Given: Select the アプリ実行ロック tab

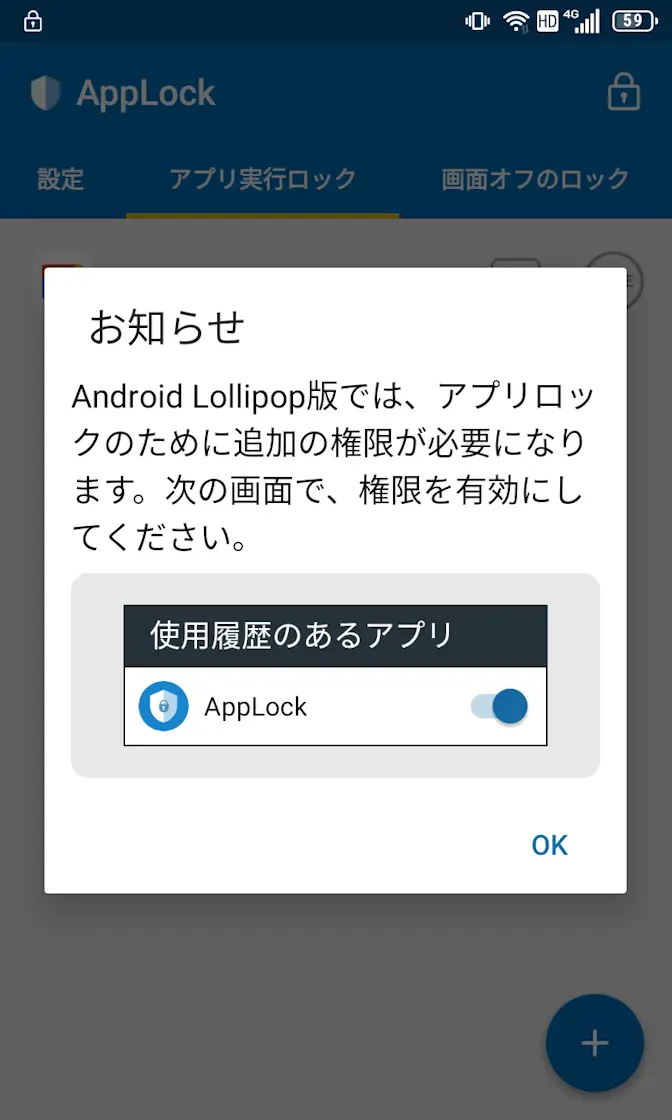Looking at the screenshot, I should tap(263, 180).
